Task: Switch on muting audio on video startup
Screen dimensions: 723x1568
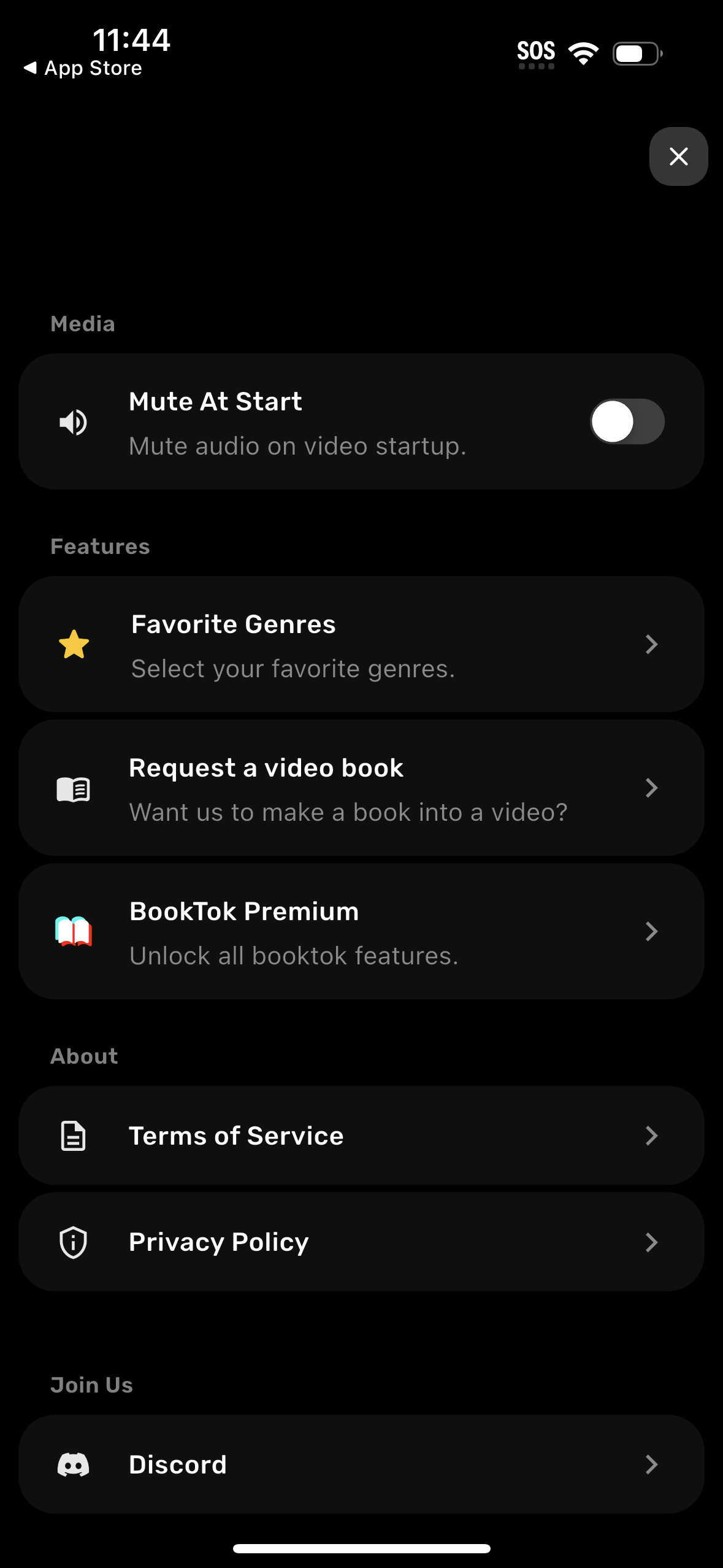Action: pyautogui.click(x=627, y=421)
